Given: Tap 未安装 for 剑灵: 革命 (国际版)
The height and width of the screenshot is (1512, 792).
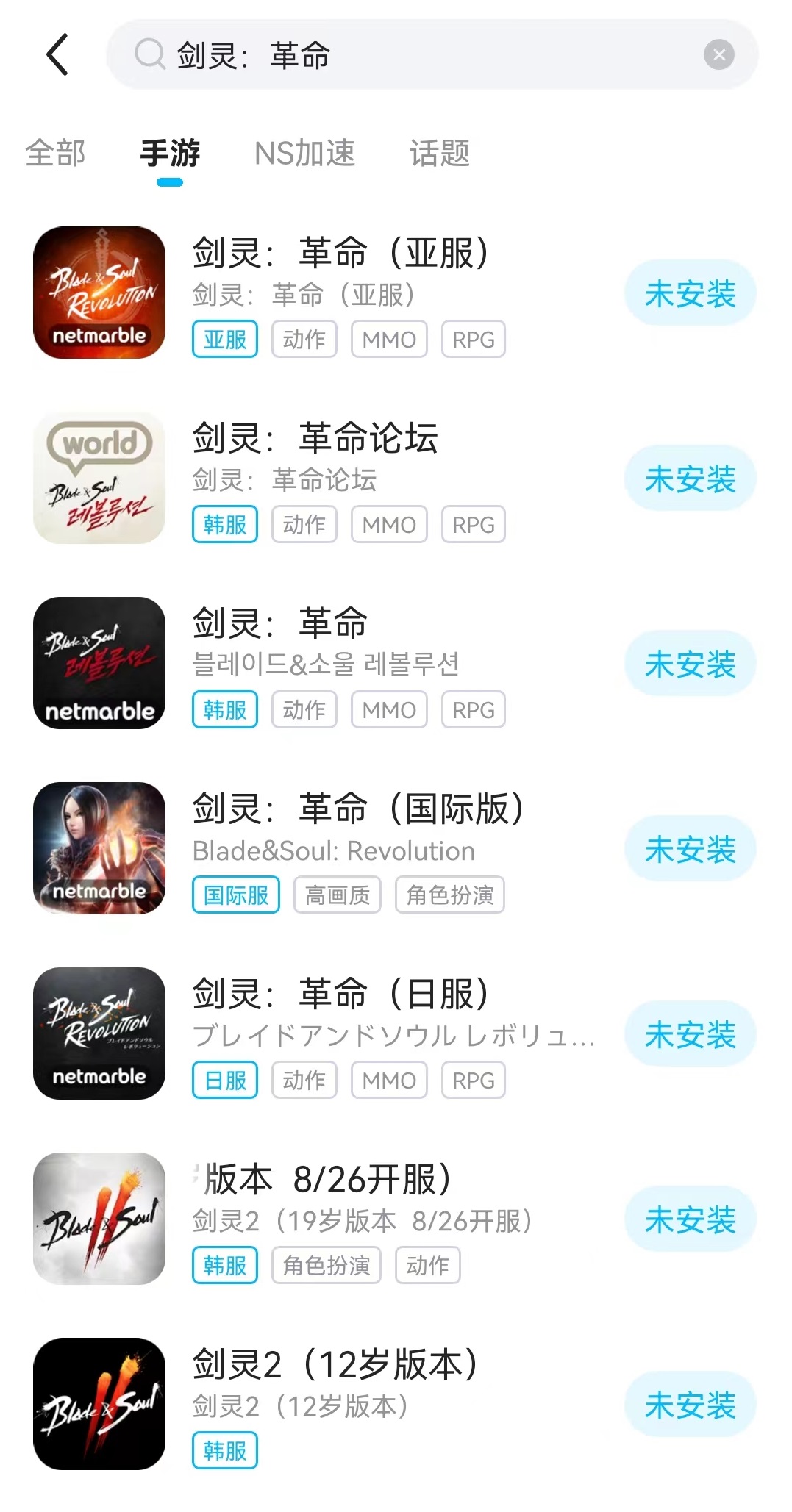Looking at the screenshot, I should [x=690, y=849].
